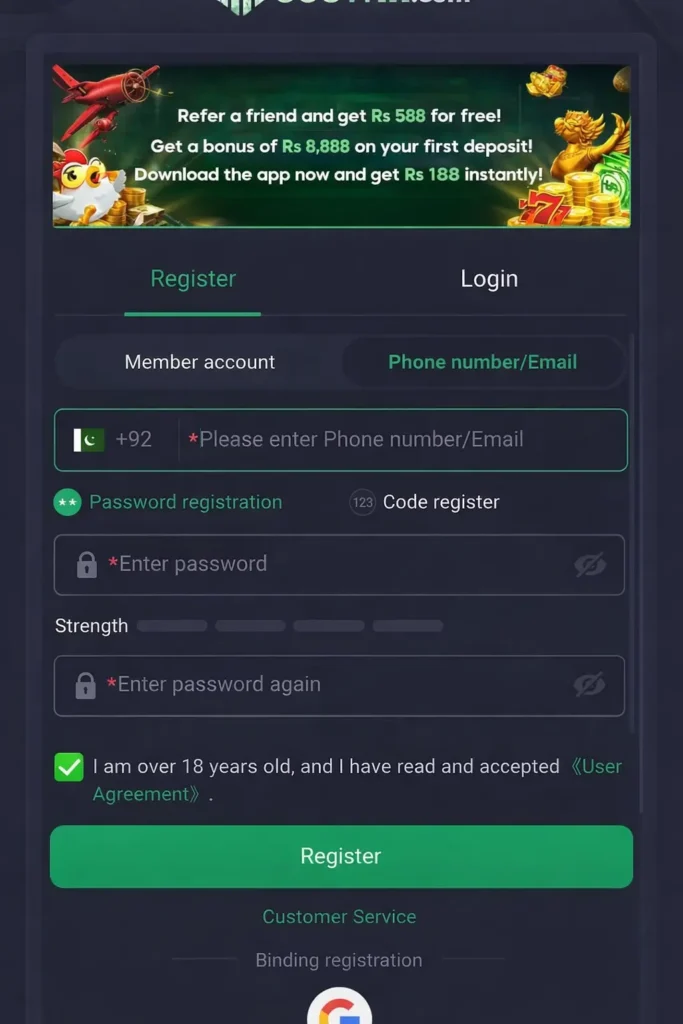Reveal text in Enter password again field
Screen dimensions: 683x1024
point(590,685)
